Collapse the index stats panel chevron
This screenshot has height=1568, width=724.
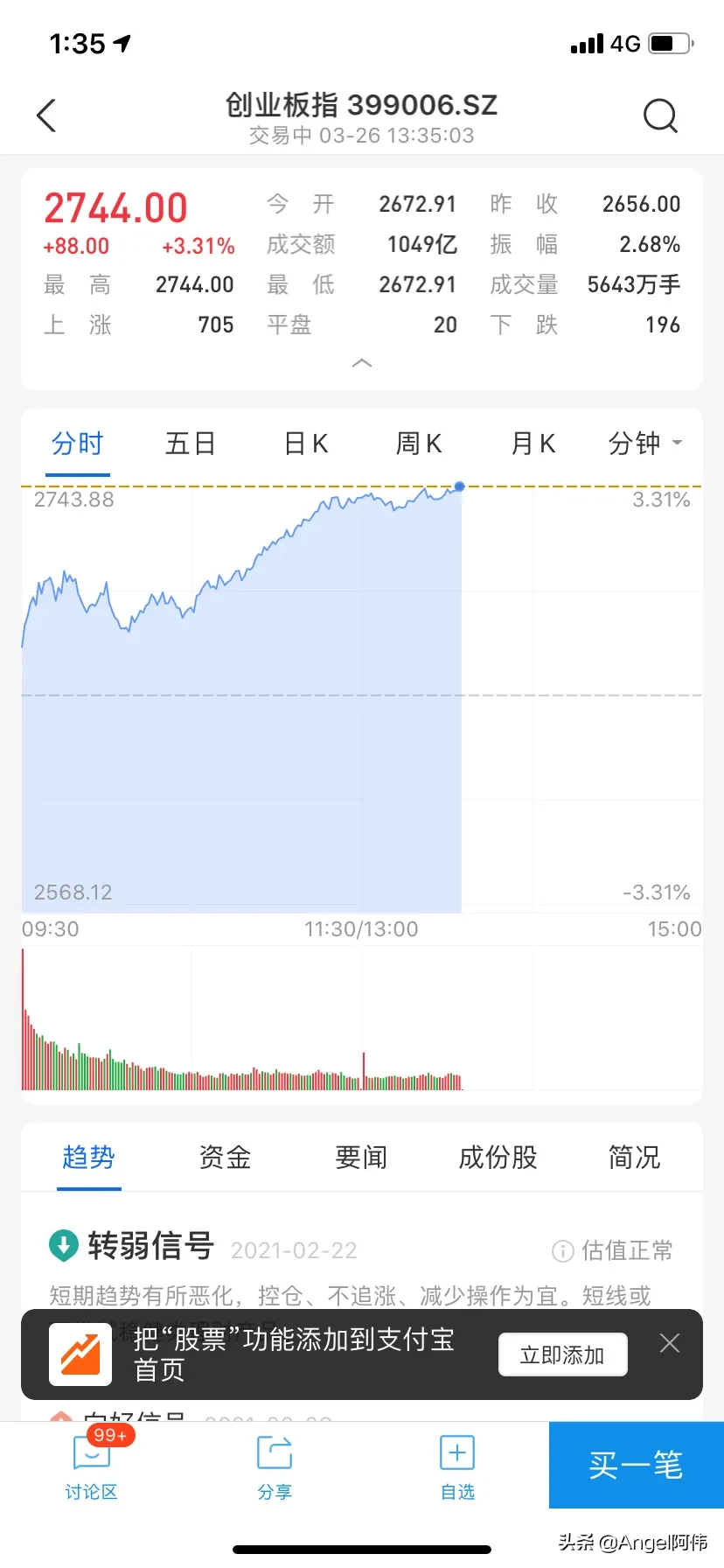coord(362,362)
